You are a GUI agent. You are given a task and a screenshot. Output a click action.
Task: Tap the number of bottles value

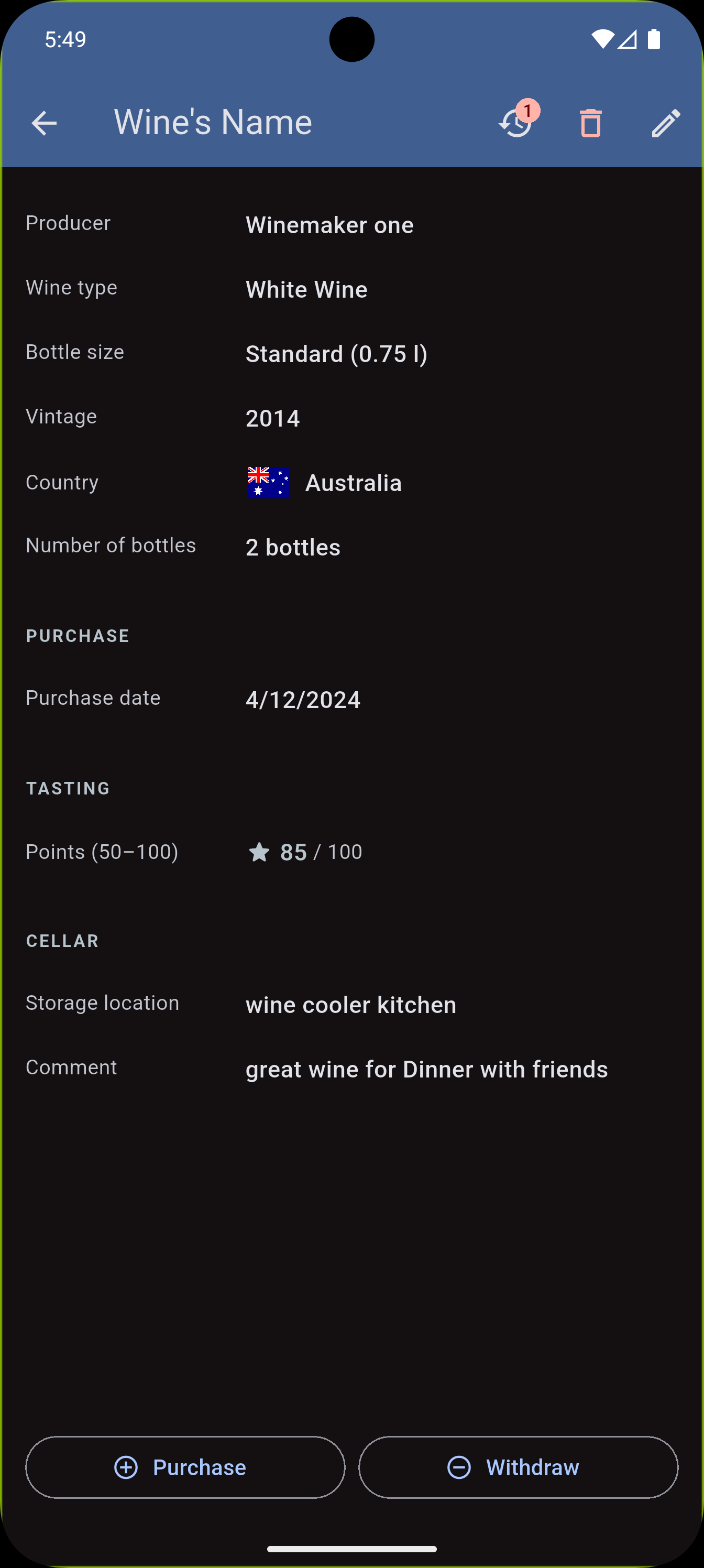[292, 547]
